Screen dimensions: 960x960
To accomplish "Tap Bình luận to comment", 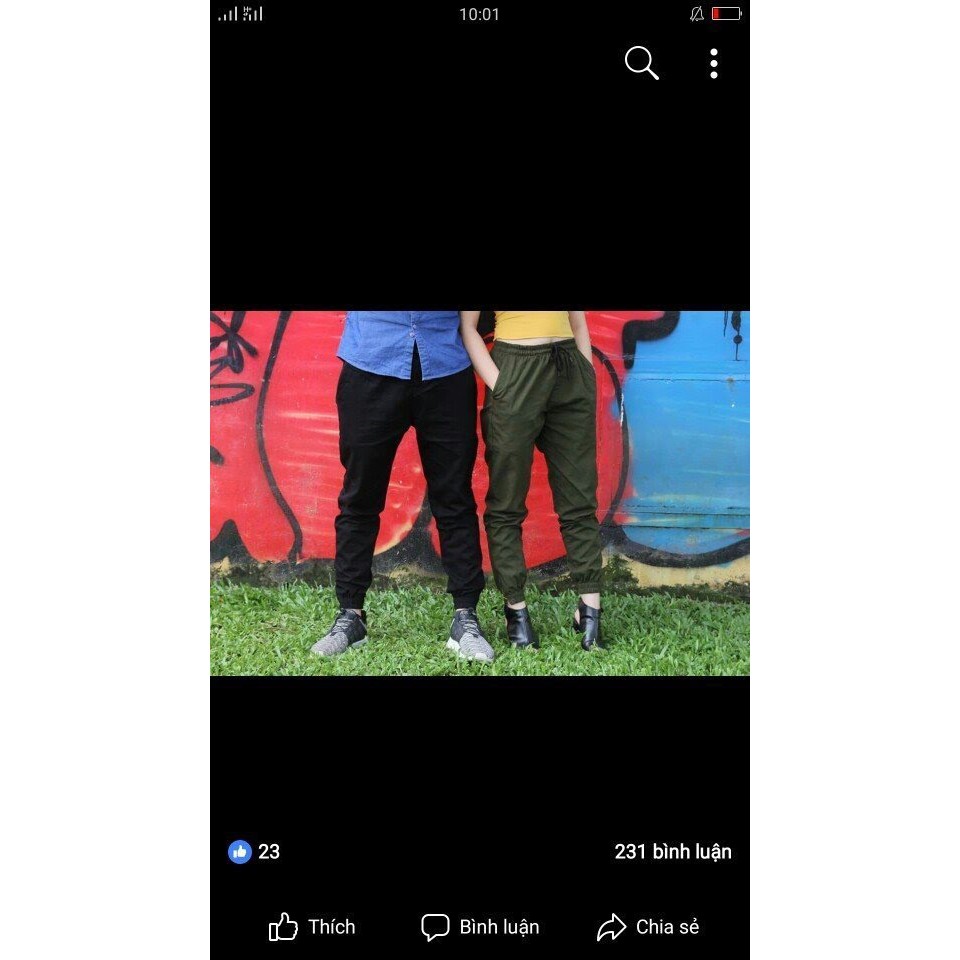I will [480, 927].
